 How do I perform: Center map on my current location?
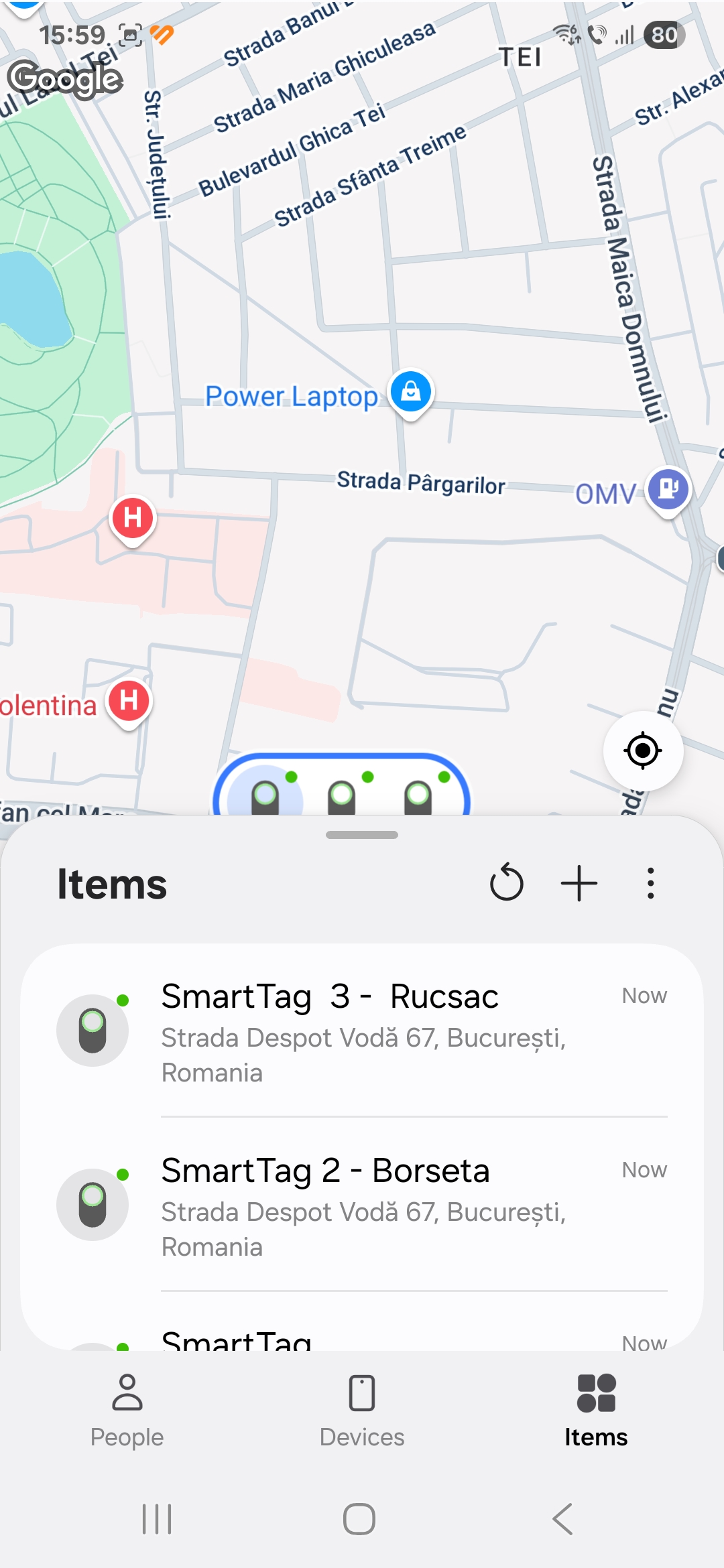[x=643, y=750]
